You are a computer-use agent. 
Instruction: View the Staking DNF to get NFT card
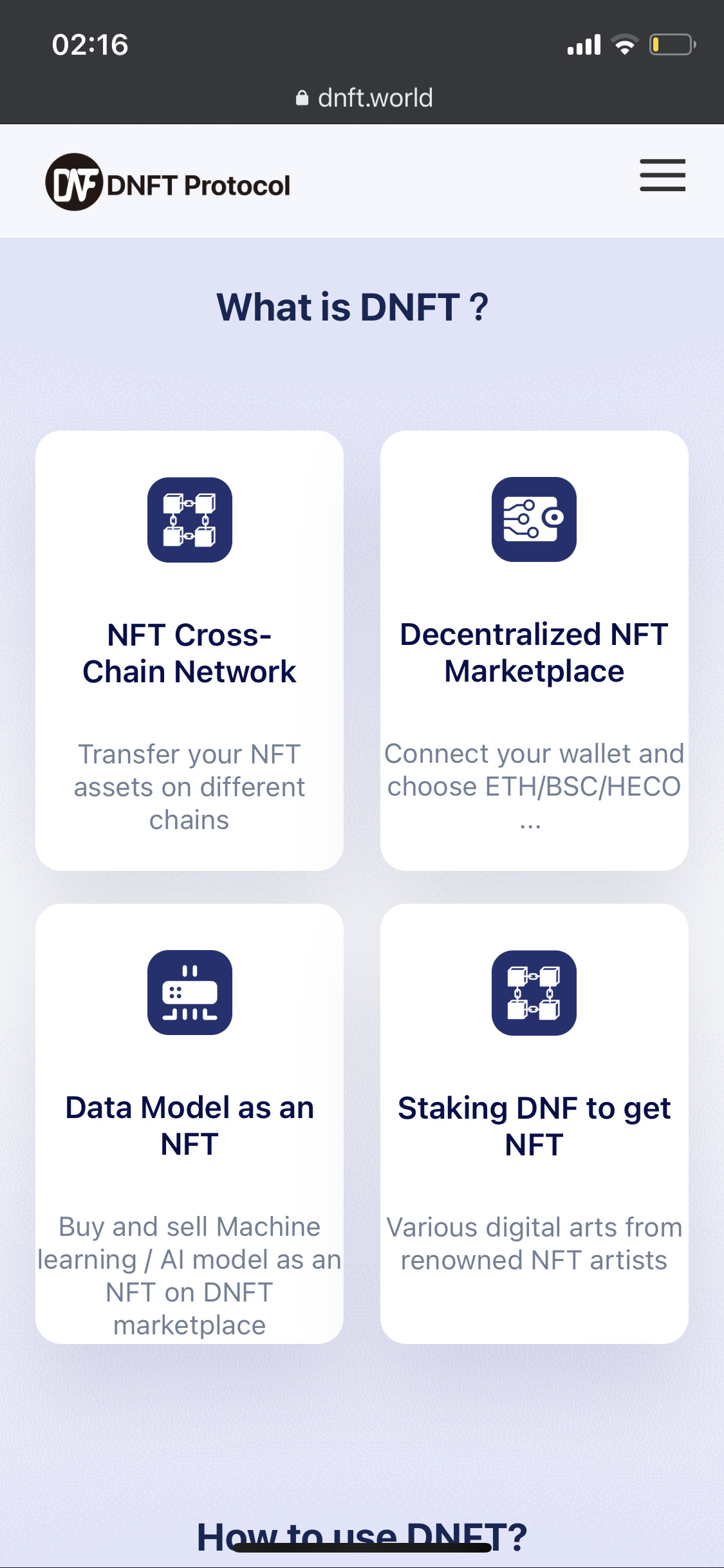pyautogui.click(x=534, y=1123)
